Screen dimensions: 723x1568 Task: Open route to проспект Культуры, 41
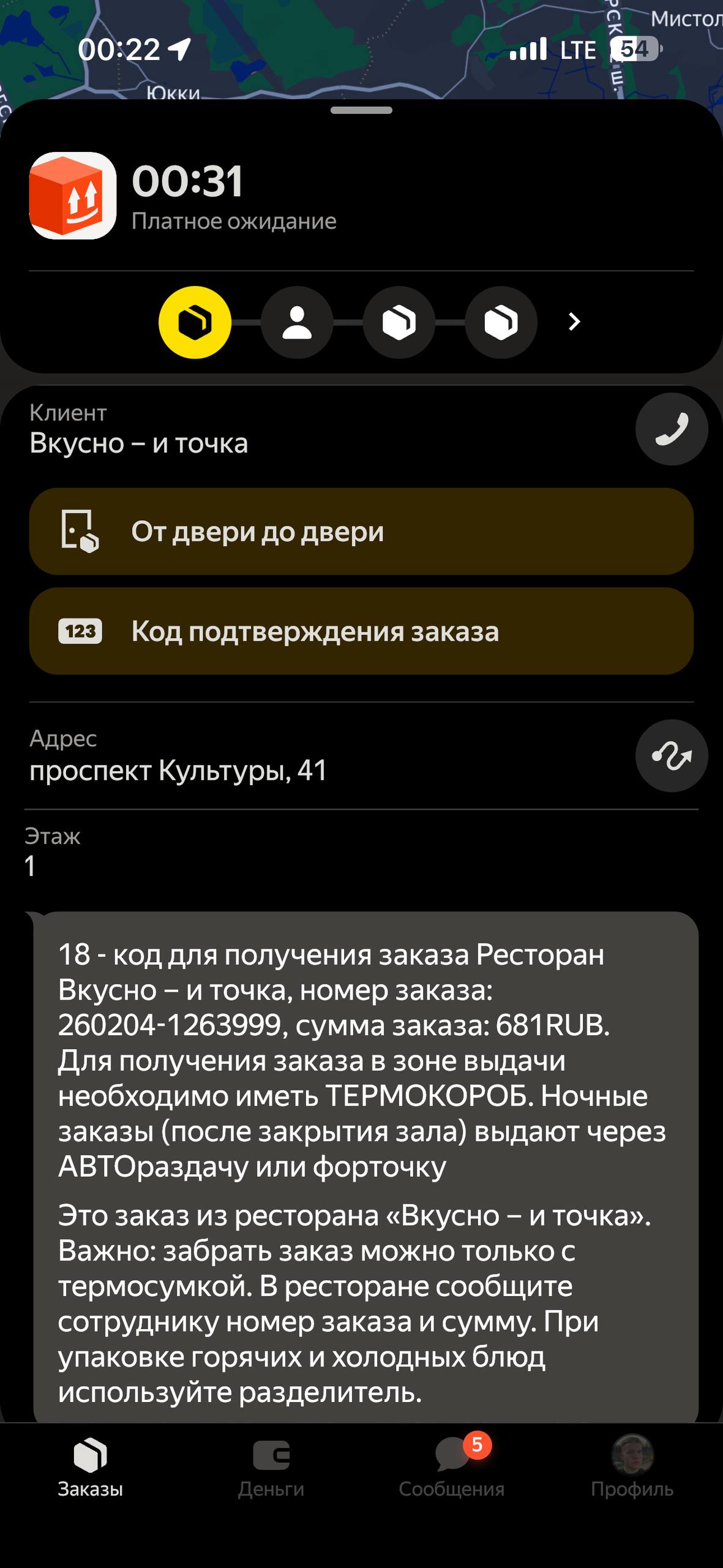[671, 755]
